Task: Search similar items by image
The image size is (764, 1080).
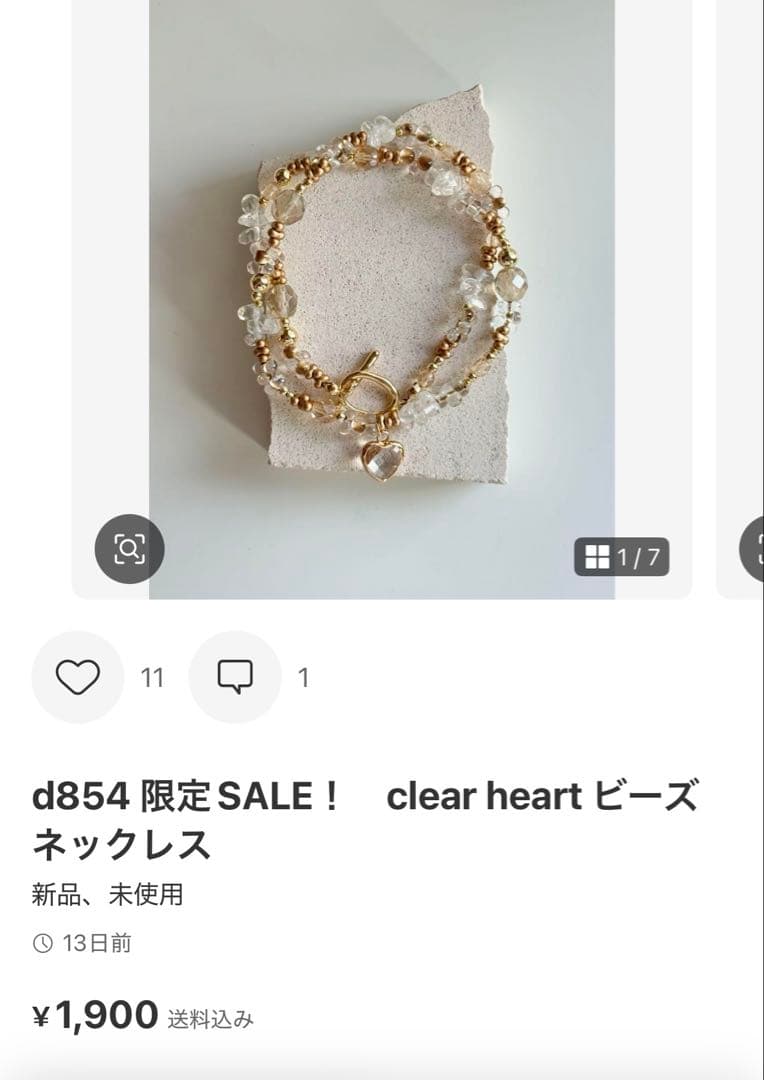Action: click(129, 548)
